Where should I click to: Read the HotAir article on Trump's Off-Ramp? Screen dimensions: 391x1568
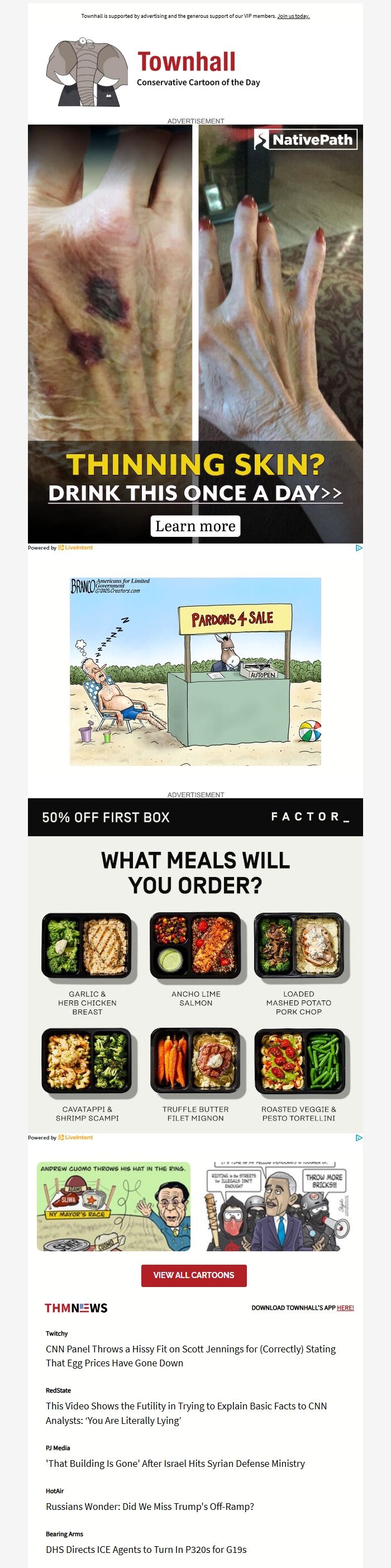tap(150, 1507)
